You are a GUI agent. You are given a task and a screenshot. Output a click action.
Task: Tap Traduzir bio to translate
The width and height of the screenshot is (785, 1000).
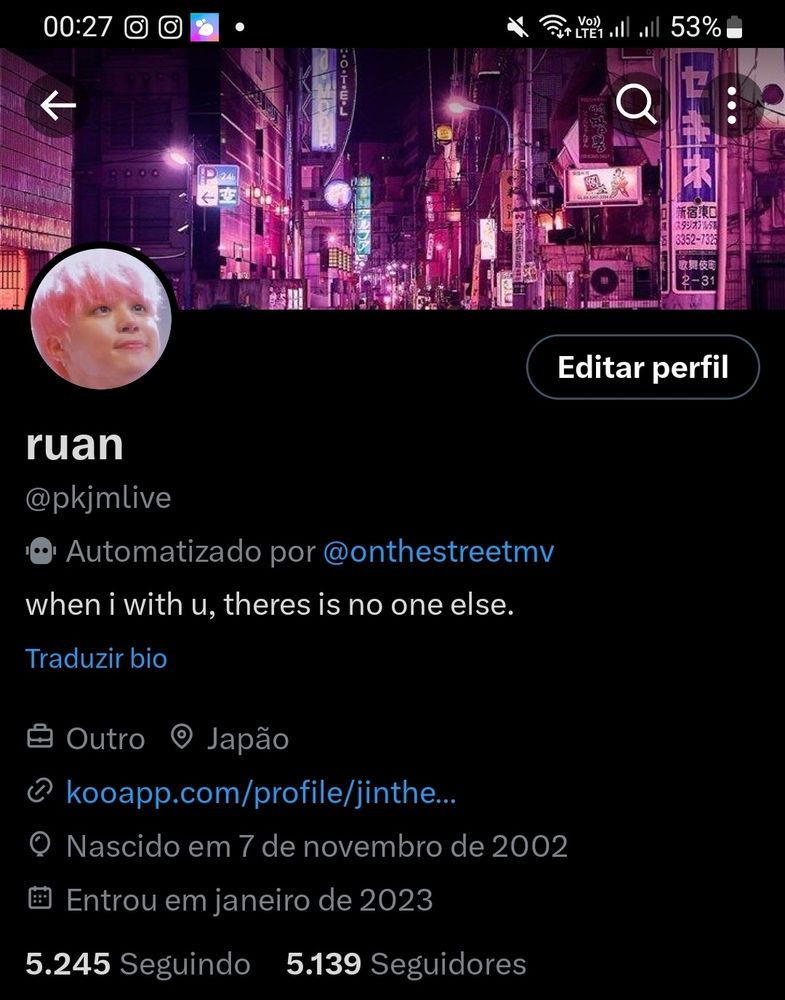(x=96, y=658)
